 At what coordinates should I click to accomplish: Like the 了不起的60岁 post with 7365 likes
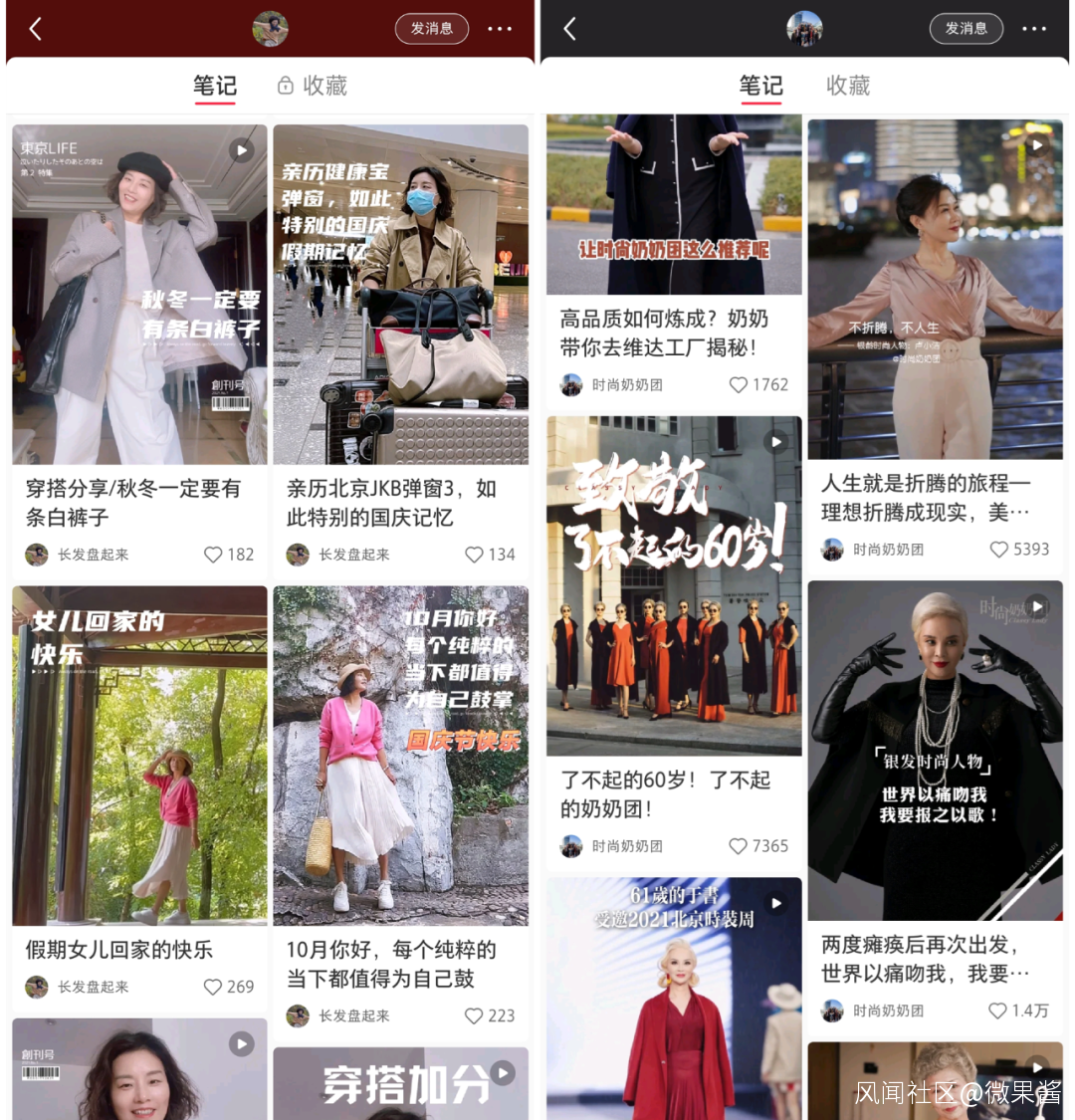click(739, 846)
